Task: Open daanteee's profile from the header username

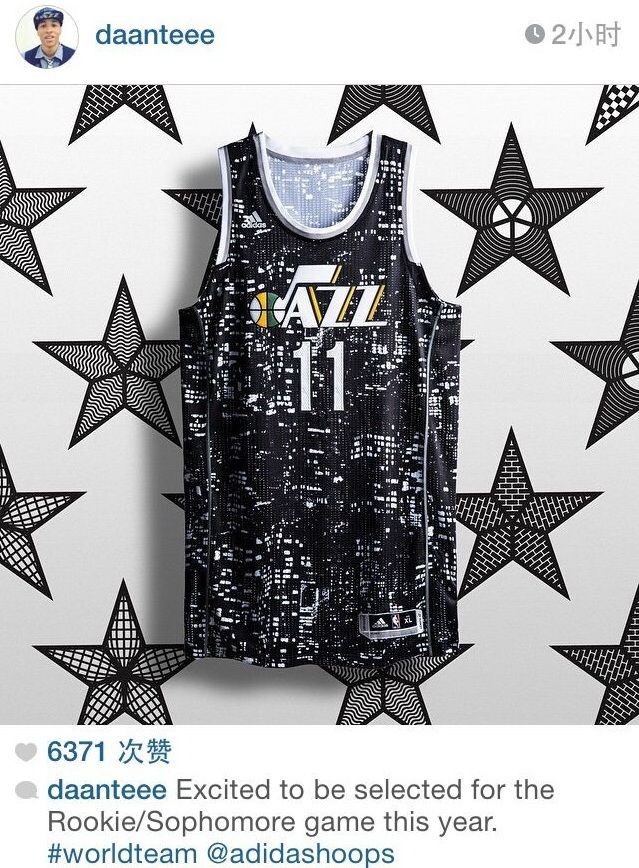Action: click(154, 37)
